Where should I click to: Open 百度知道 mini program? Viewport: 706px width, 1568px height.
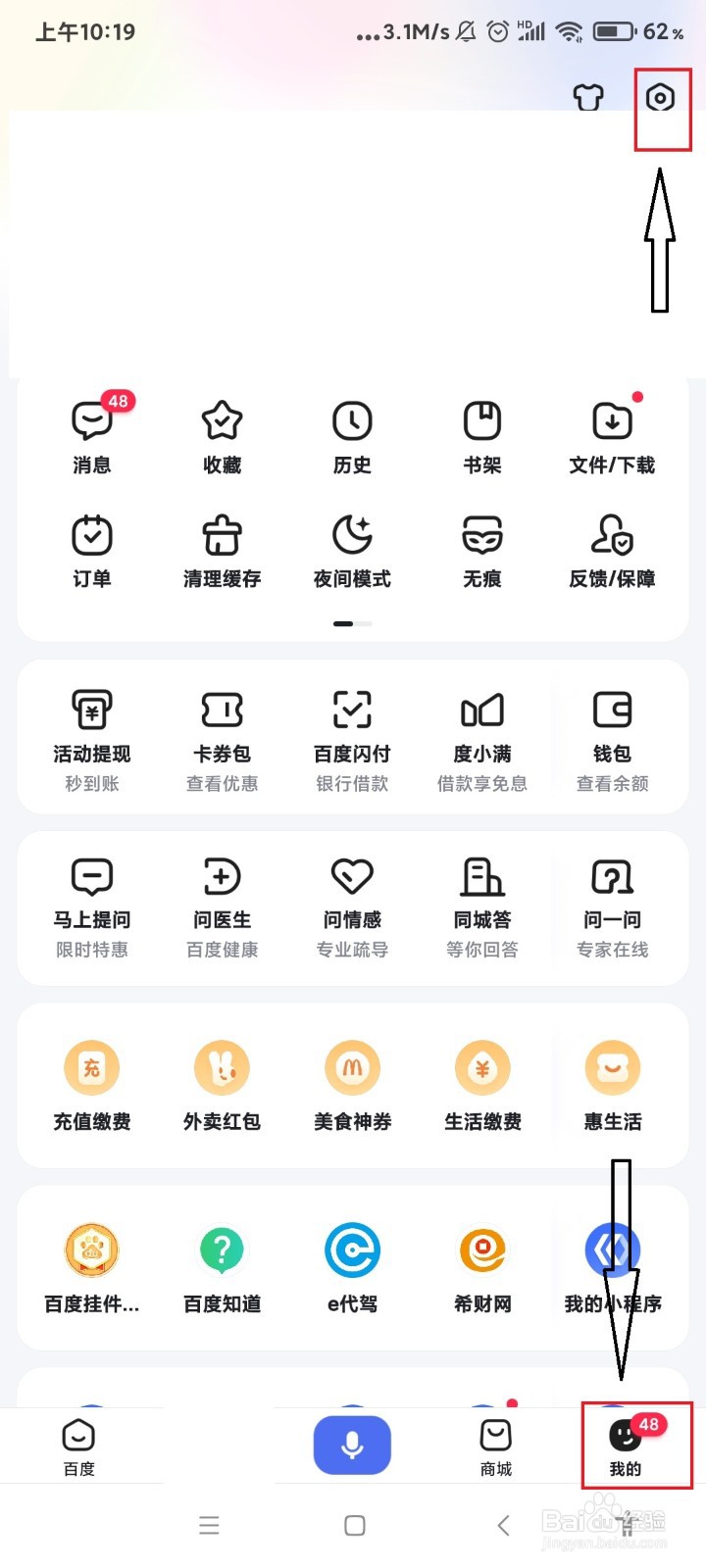(x=222, y=1268)
